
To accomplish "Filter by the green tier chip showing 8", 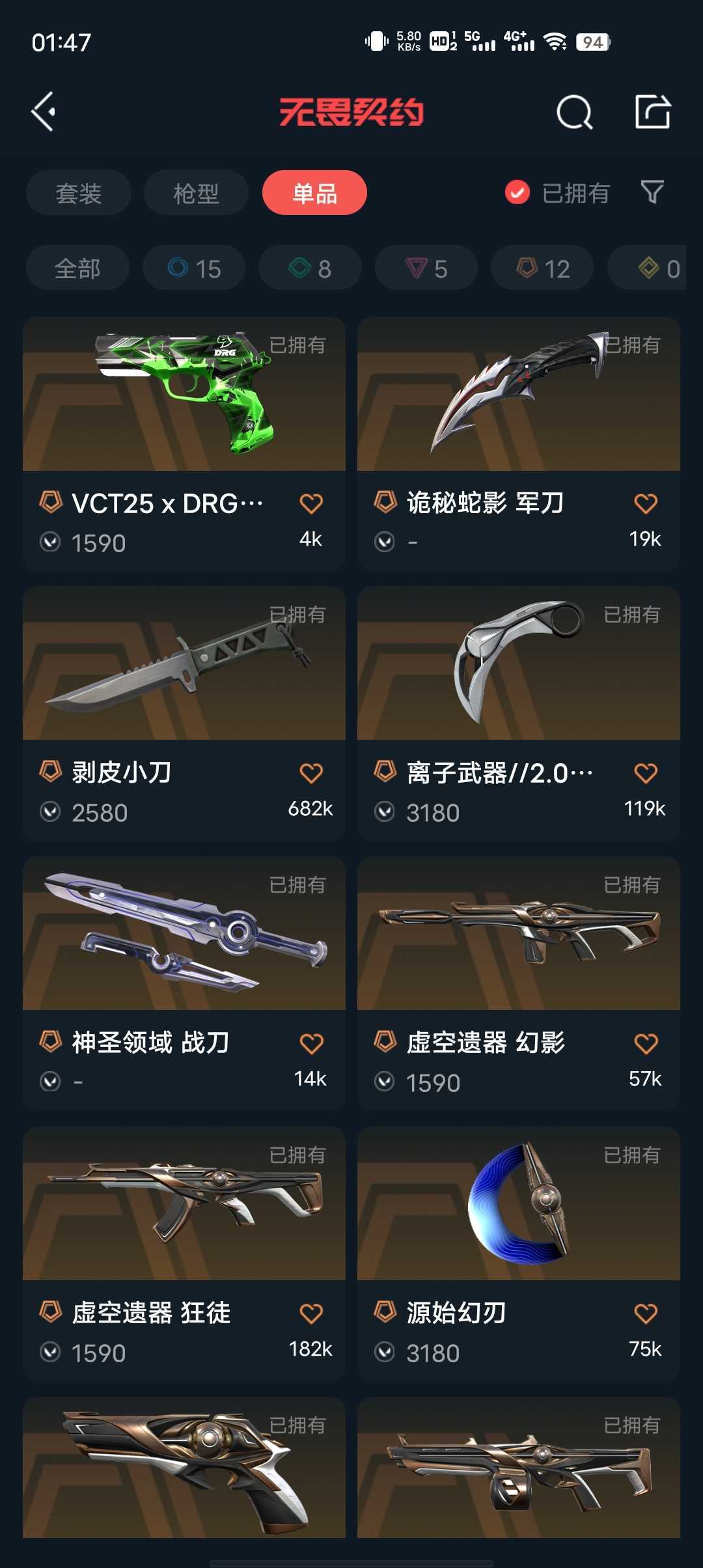I will 310,268.
